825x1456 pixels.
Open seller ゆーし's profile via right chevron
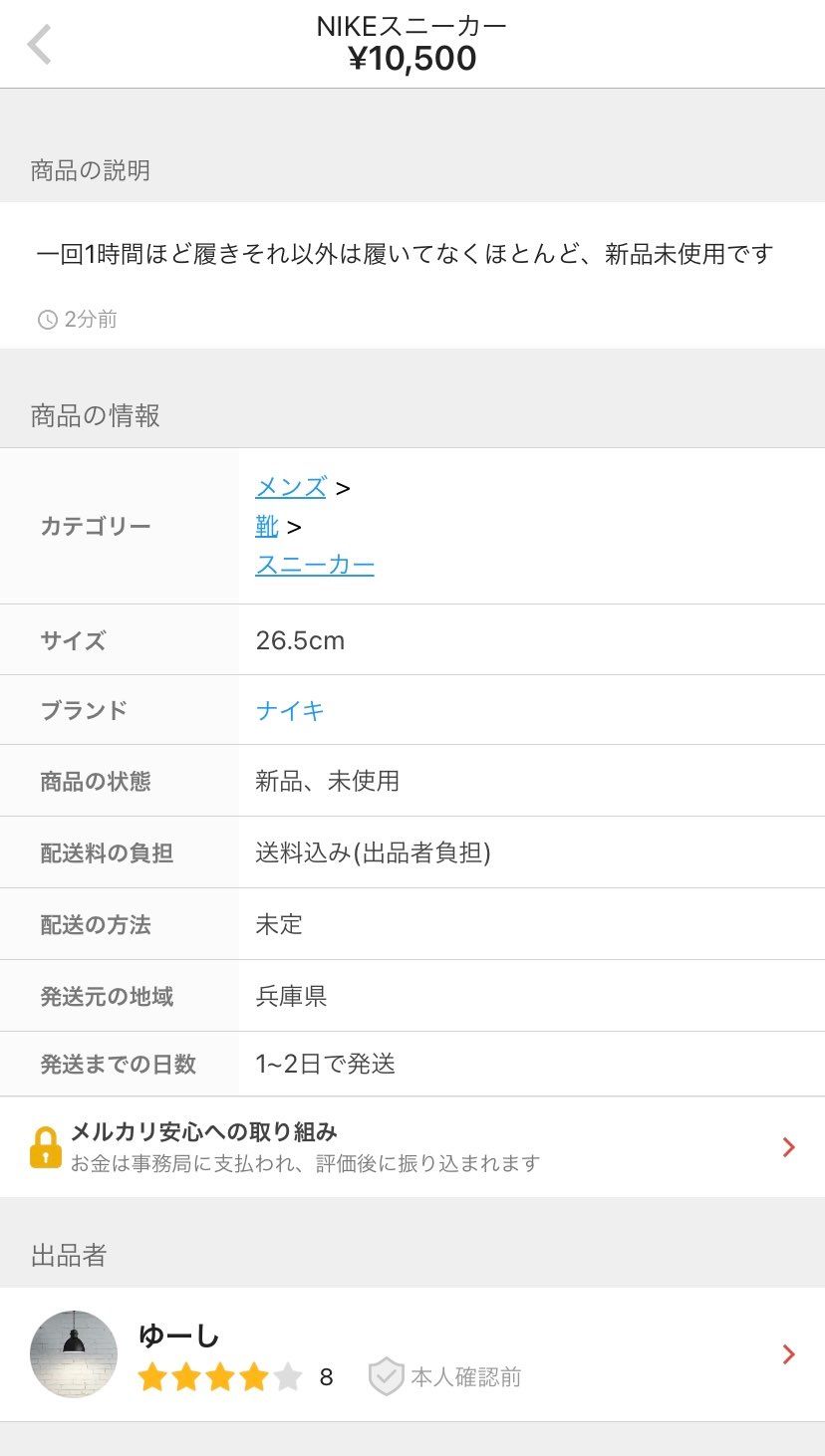[788, 1354]
